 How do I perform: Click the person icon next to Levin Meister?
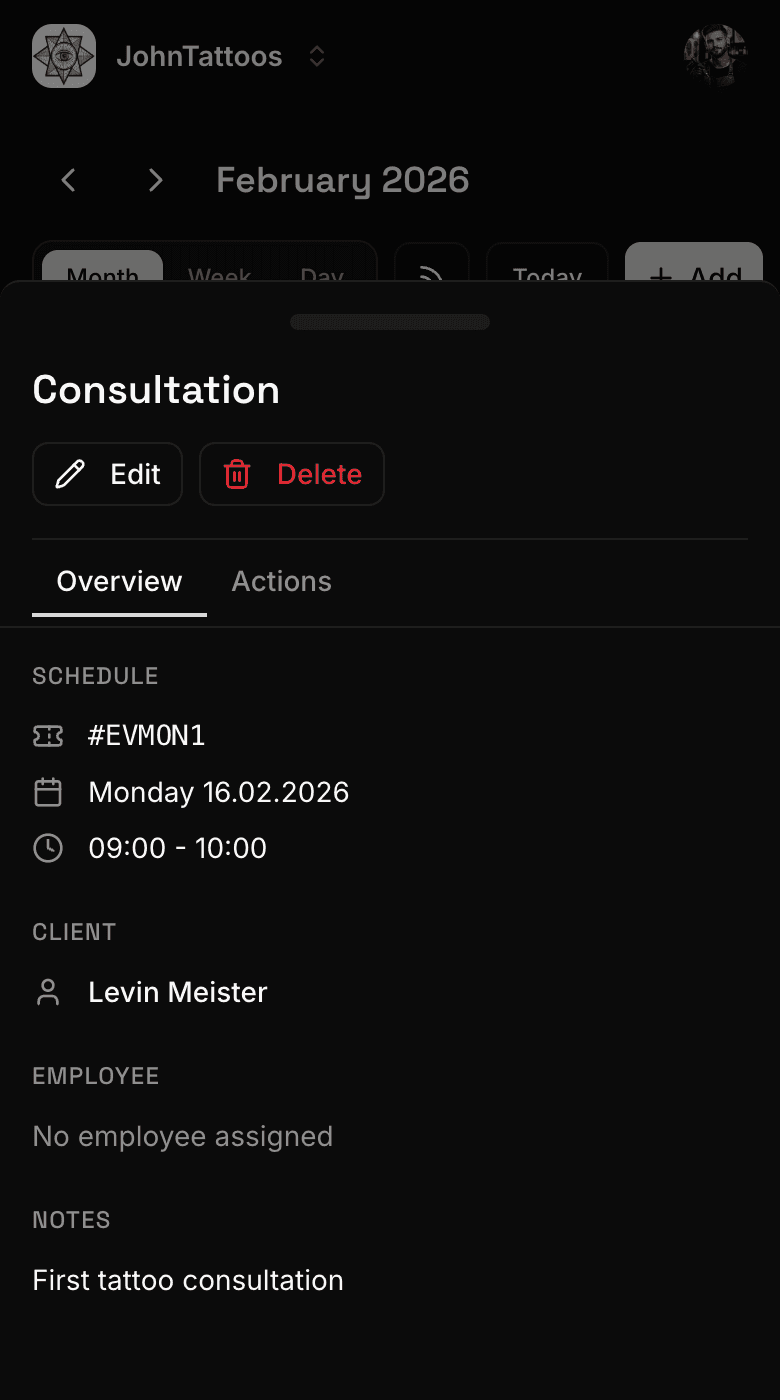click(48, 991)
